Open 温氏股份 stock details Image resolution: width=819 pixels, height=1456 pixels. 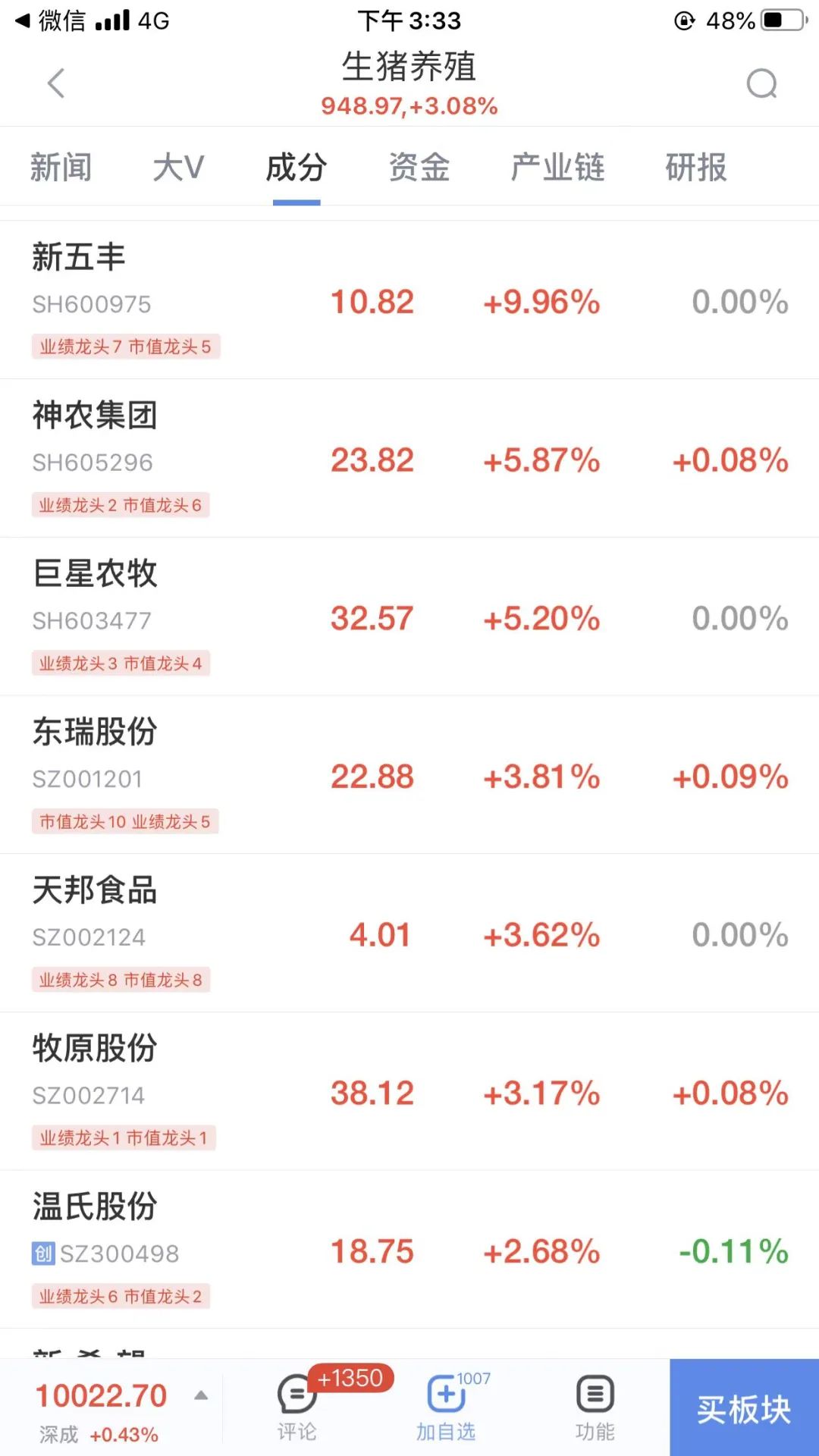coord(409,1250)
